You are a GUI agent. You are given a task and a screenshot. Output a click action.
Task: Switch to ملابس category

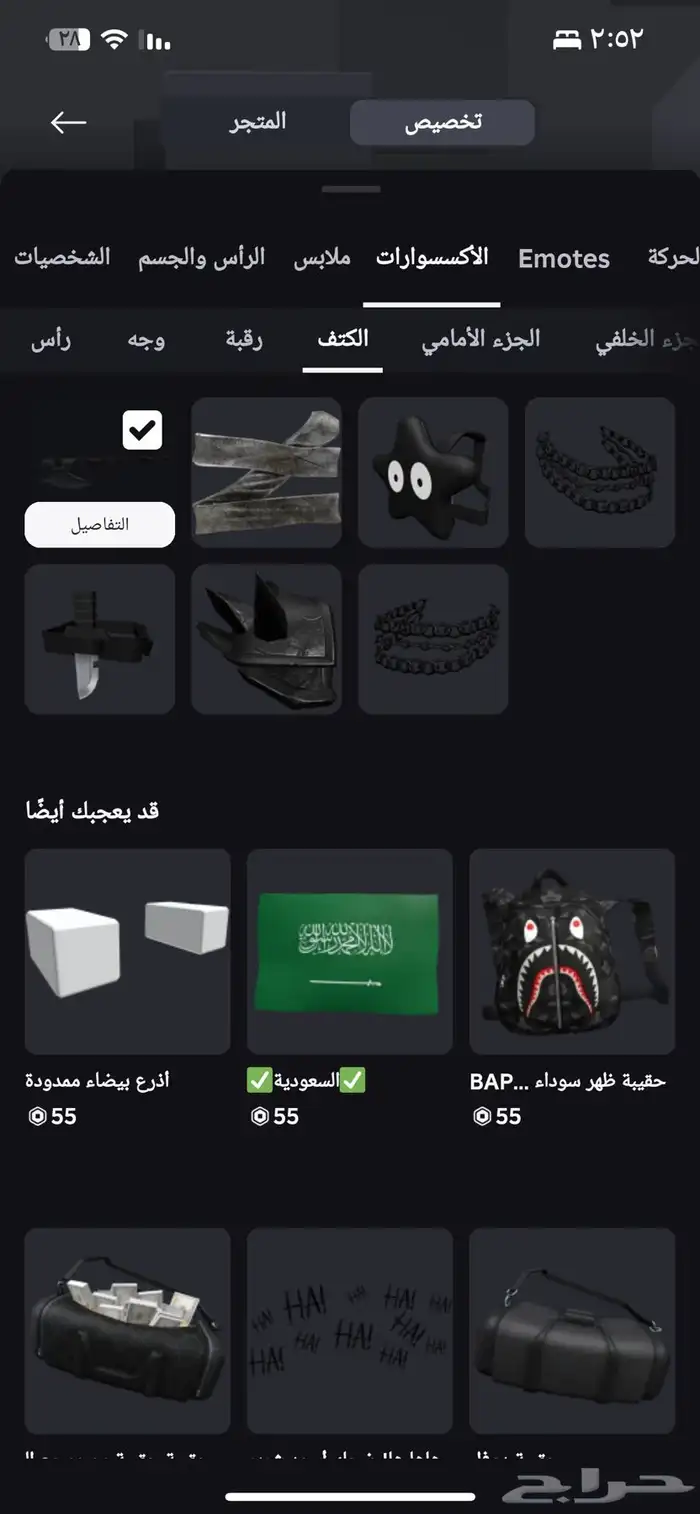pos(322,258)
